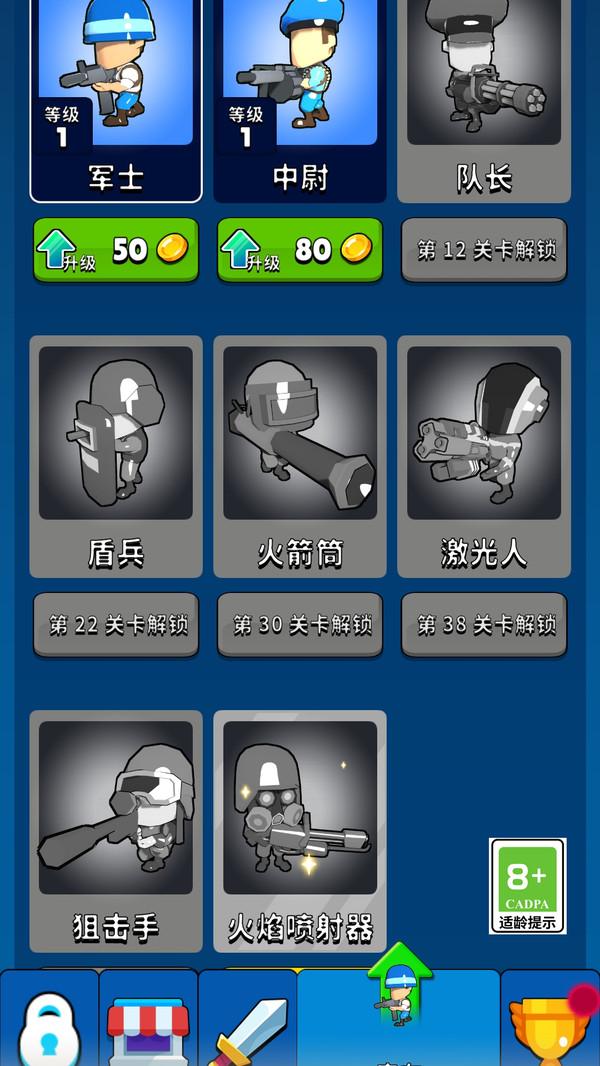The height and width of the screenshot is (1066, 600).
Task: Tap the 第 12 关卡解锁 button
Action: 484,250
